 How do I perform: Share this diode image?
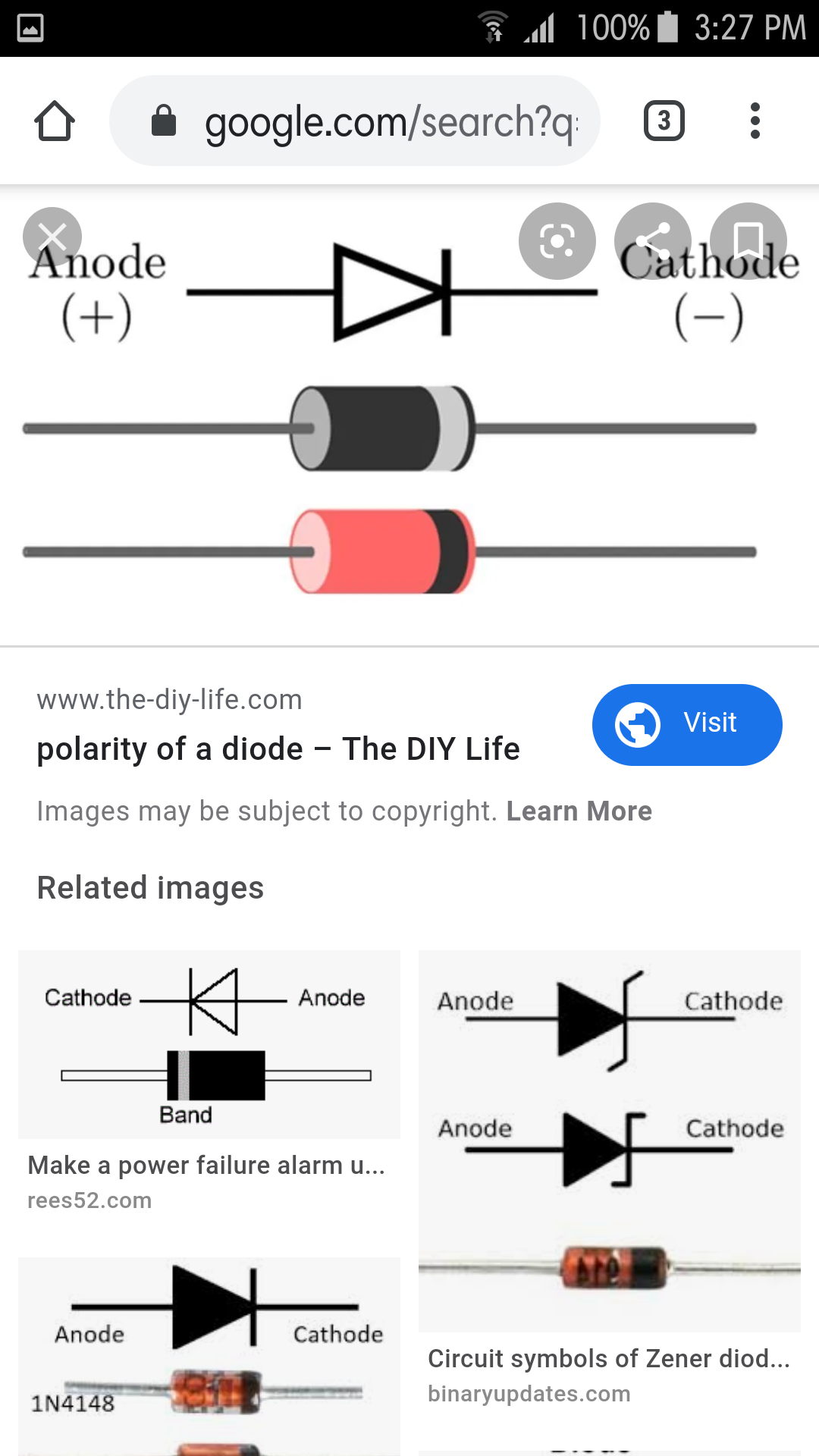pos(653,241)
